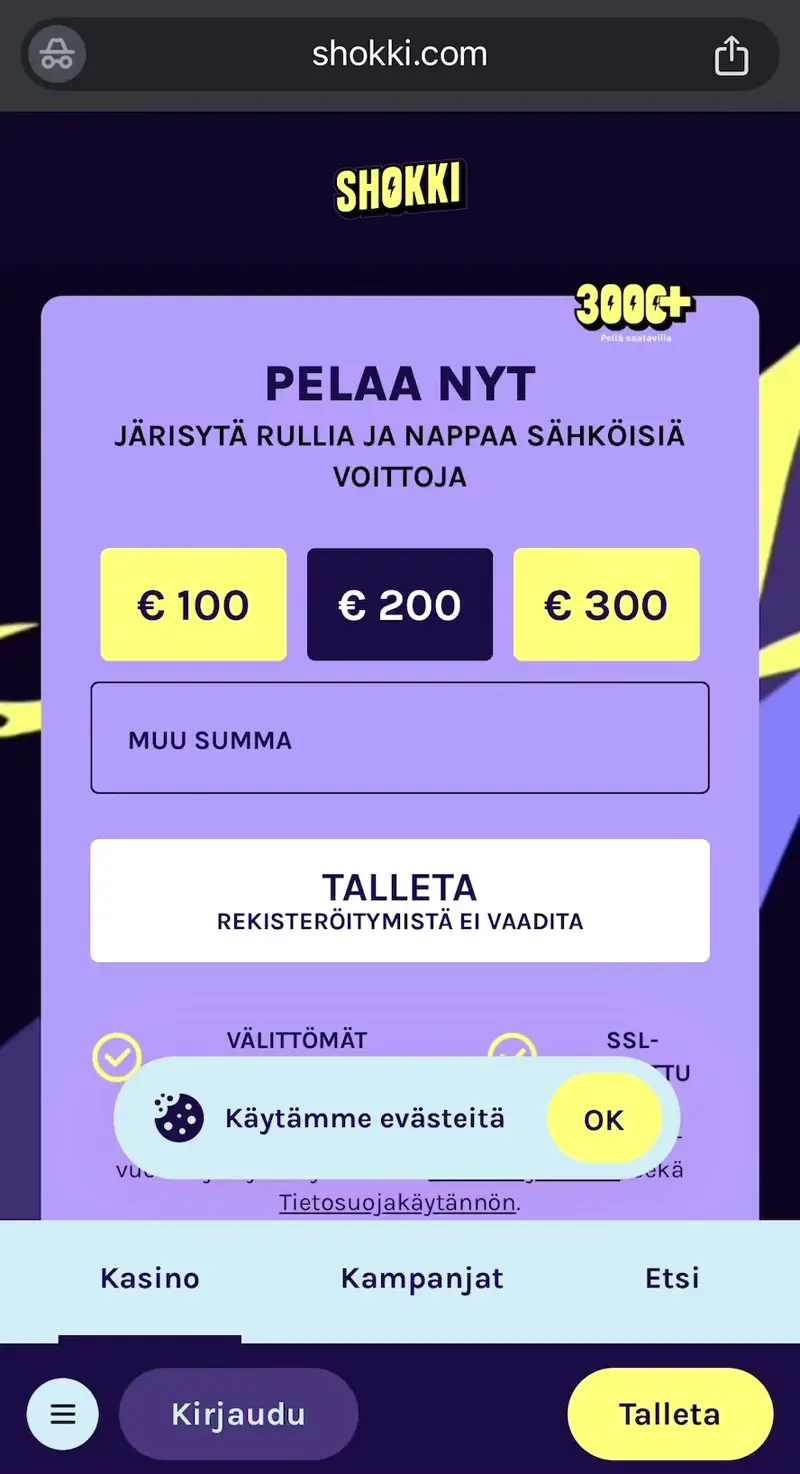Screen dimensions: 800x1474
Task: Select the € 100 deposit amount
Action: pos(193,605)
